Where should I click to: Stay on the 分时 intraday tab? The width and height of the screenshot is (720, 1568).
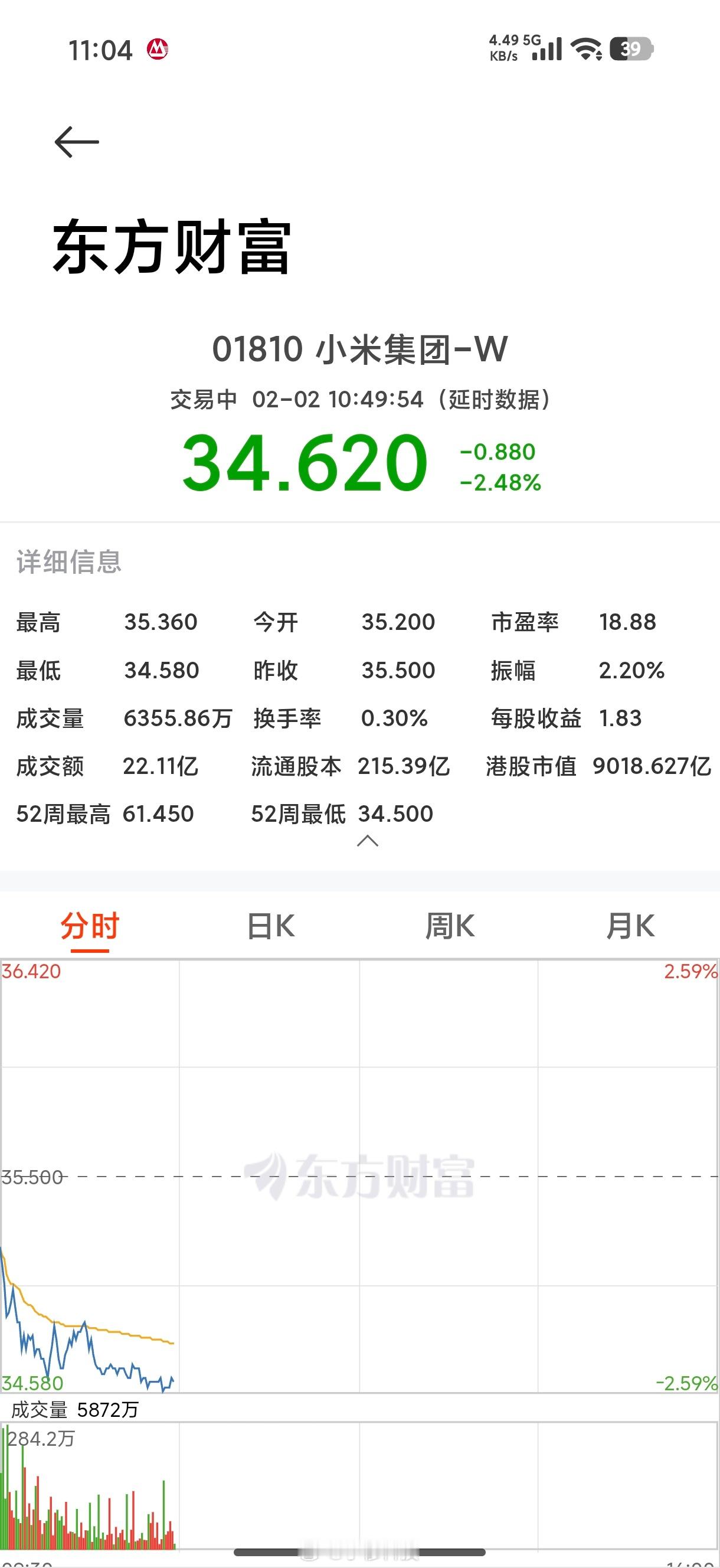coord(89,926)
